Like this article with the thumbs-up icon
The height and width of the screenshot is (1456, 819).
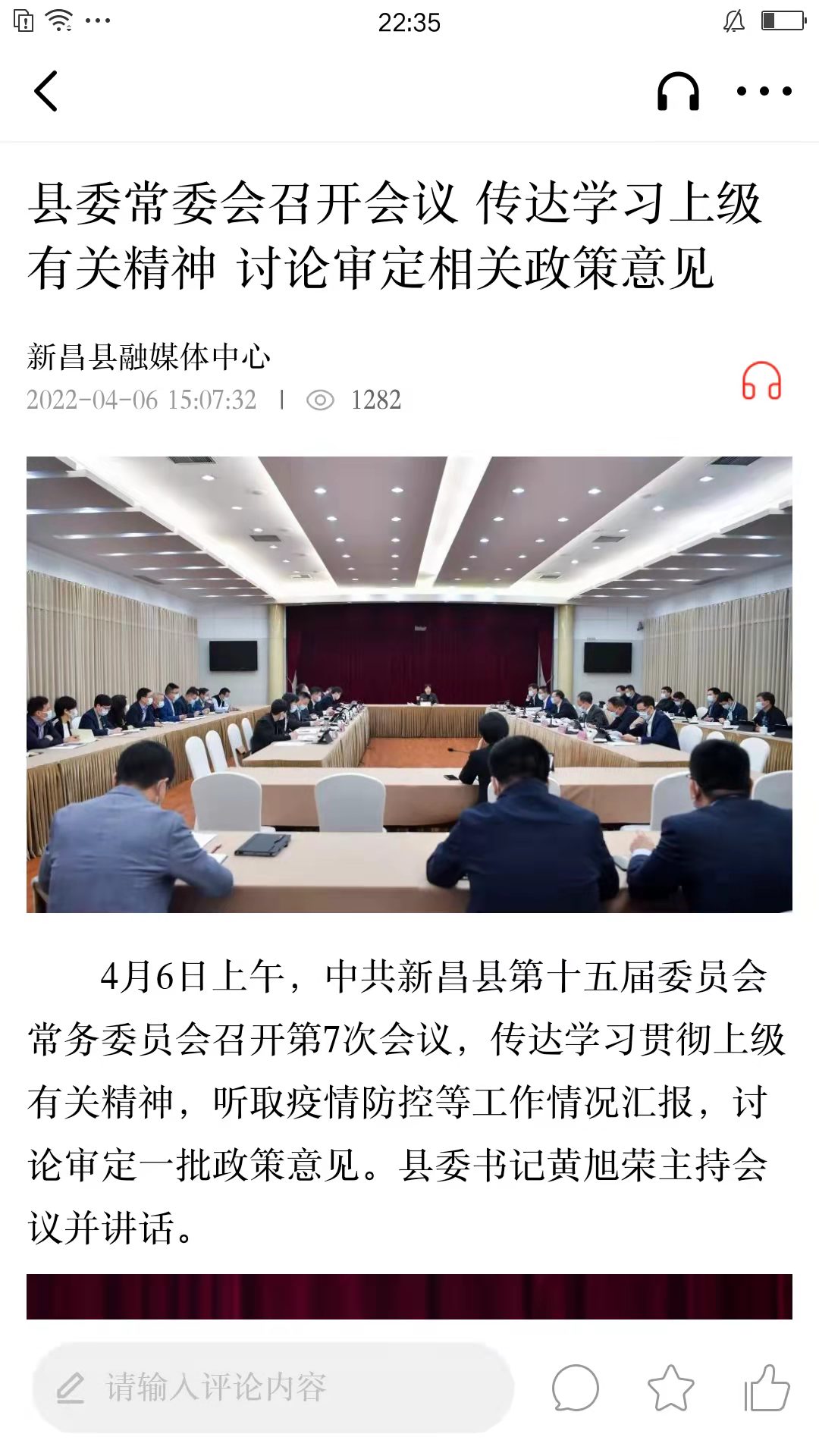pos(767,1388)
